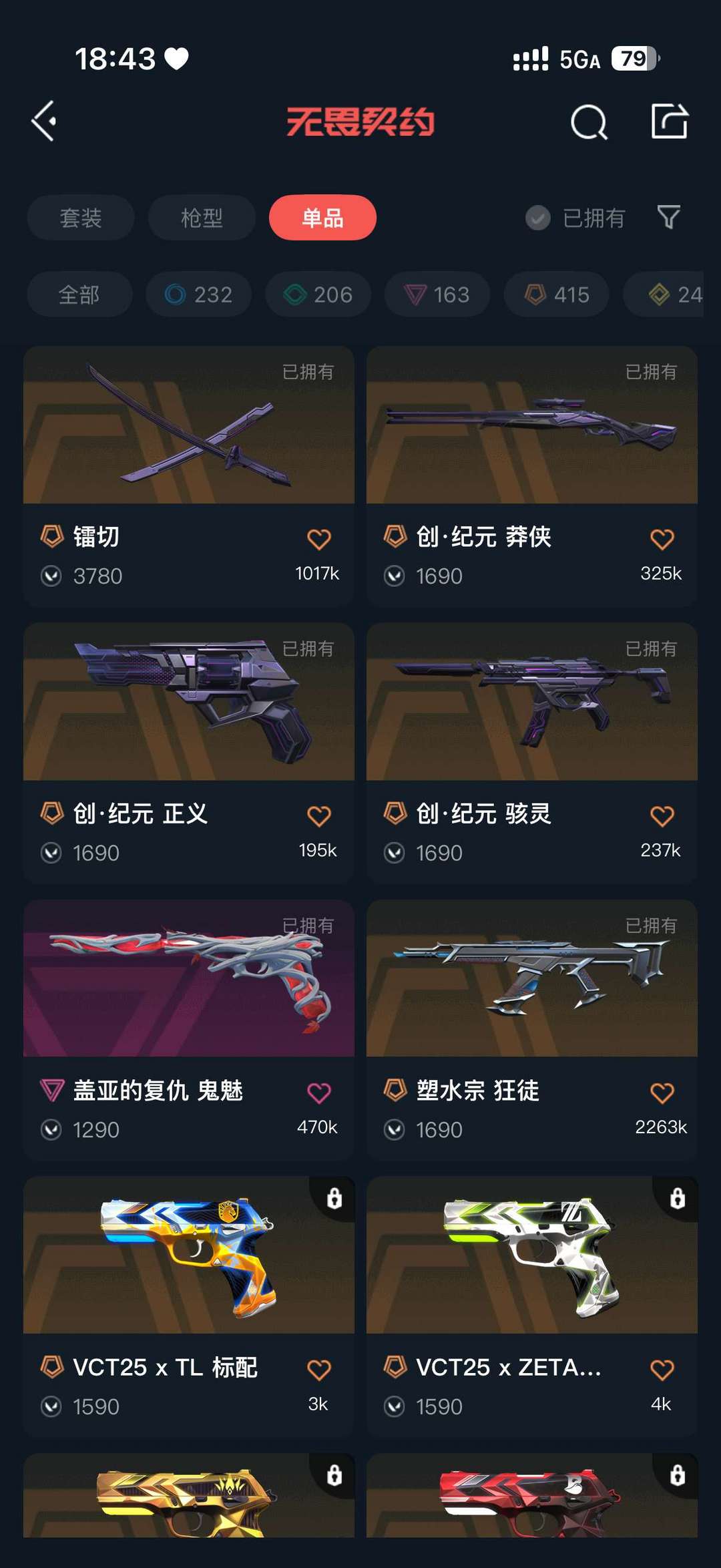Filter by the 415 rarity chip
The image size is (721, 1568).
[557, 295]
